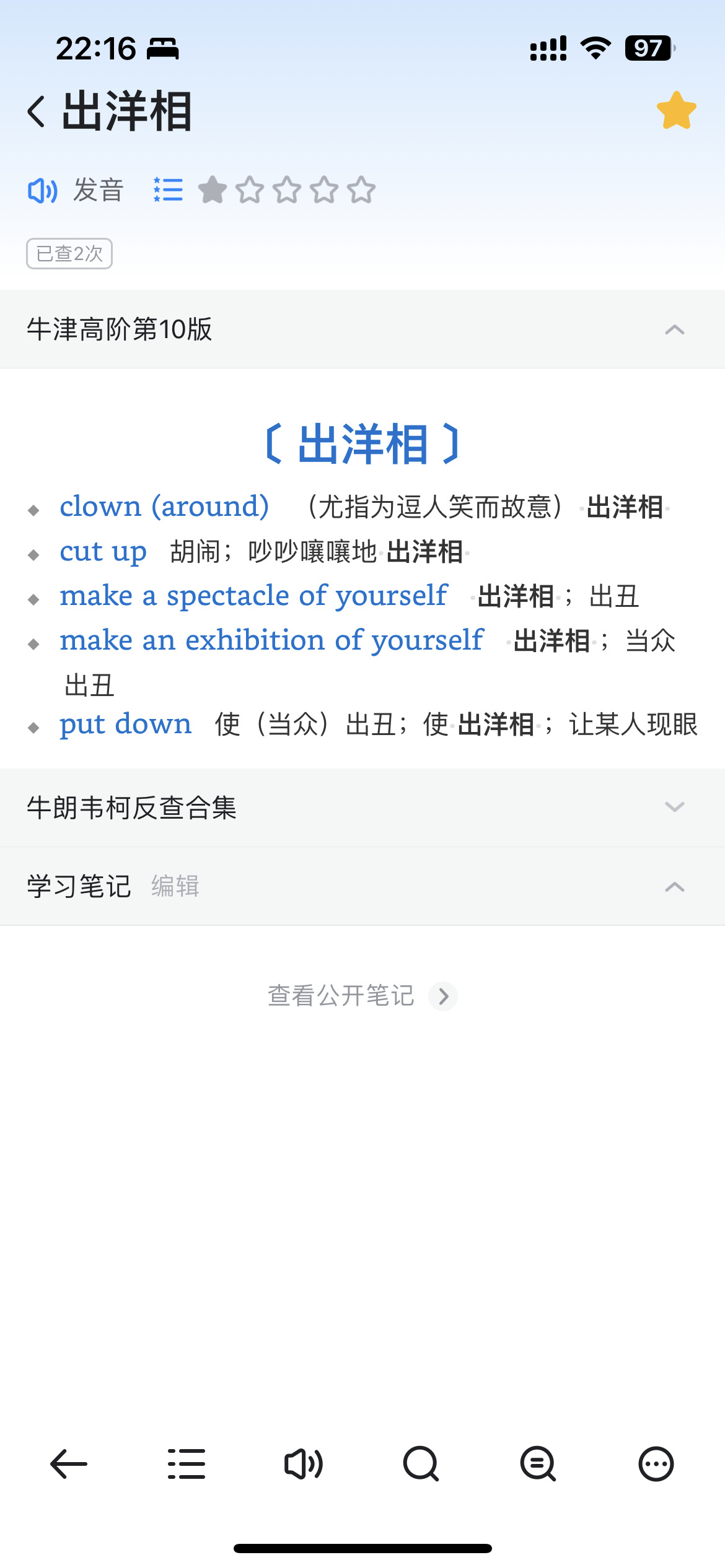Play audio from bottom toolbar speaker
725x1568 pixels.
tap(303, 1464)
